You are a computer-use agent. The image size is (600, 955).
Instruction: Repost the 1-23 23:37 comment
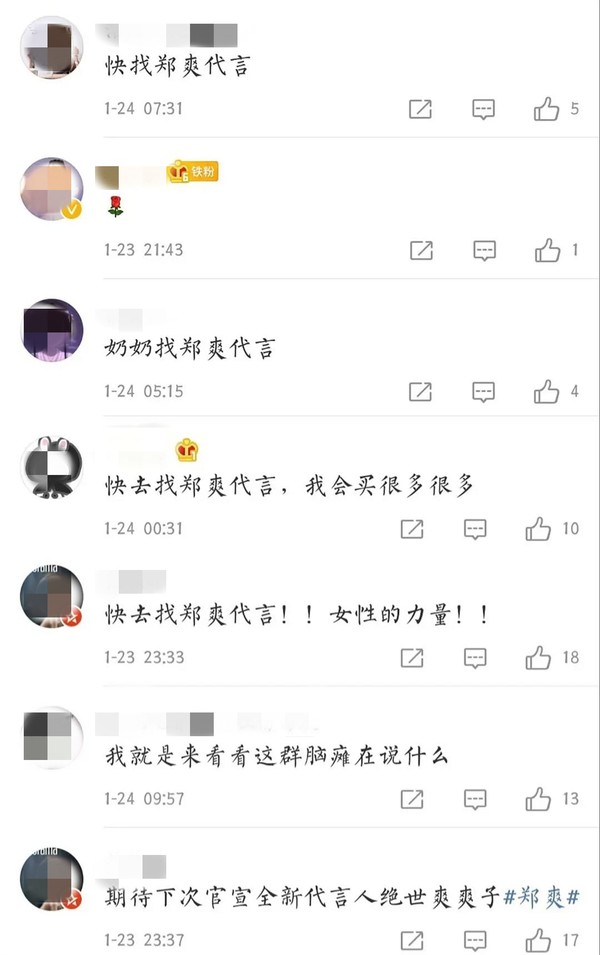pyautogui.click(x=412, y=940)
